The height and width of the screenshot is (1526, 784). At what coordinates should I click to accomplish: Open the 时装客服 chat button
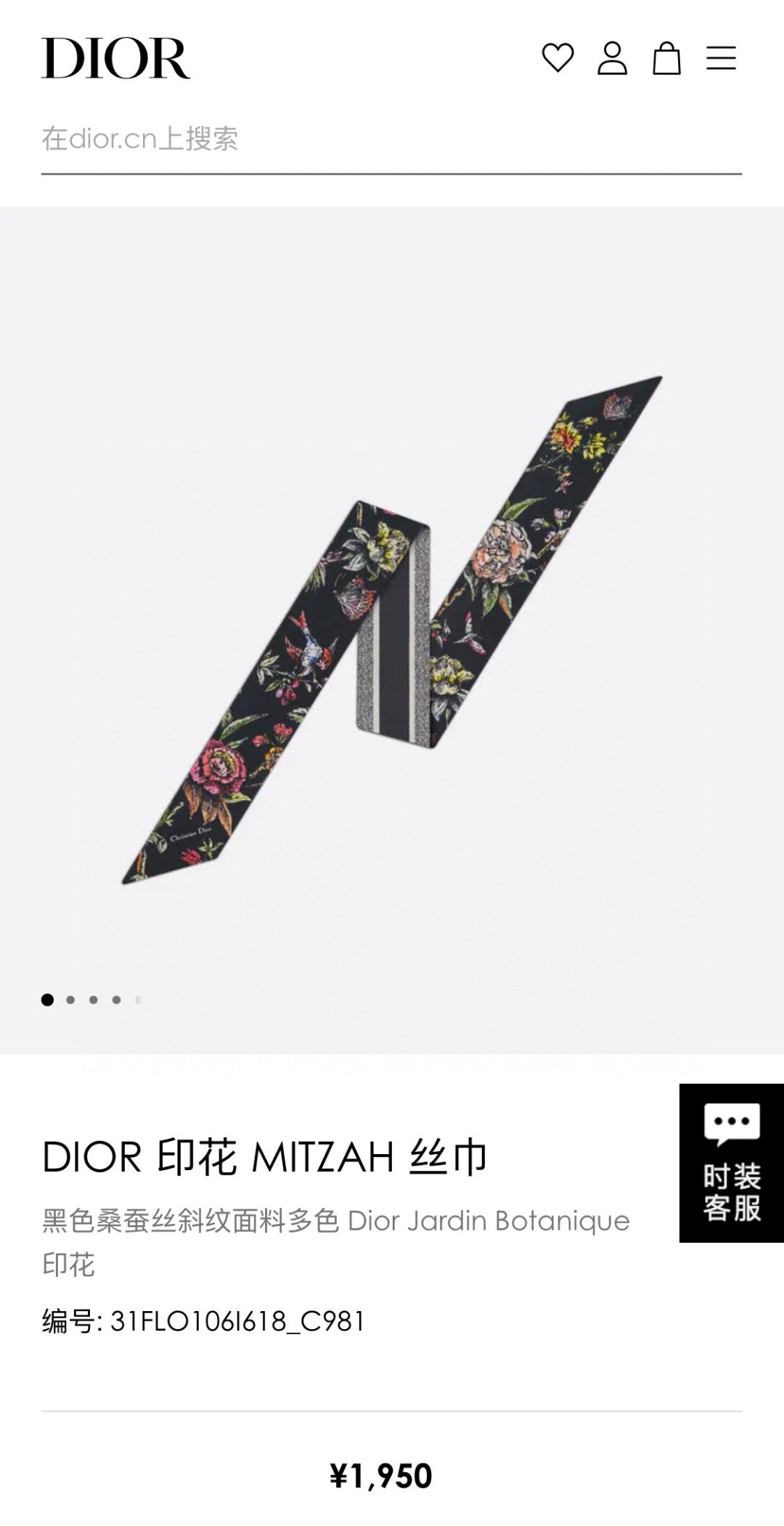coord(732,1163)
